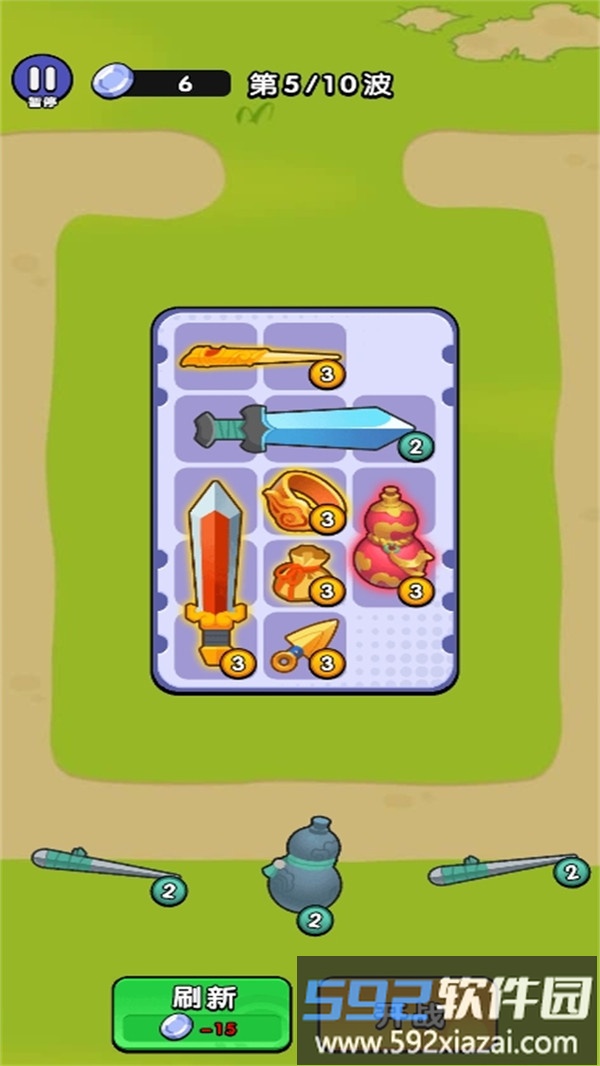Image resolution: width=600 pixels, height=1066 pixels.
Task: Select the orange money pouch
Action: [302, 573]
